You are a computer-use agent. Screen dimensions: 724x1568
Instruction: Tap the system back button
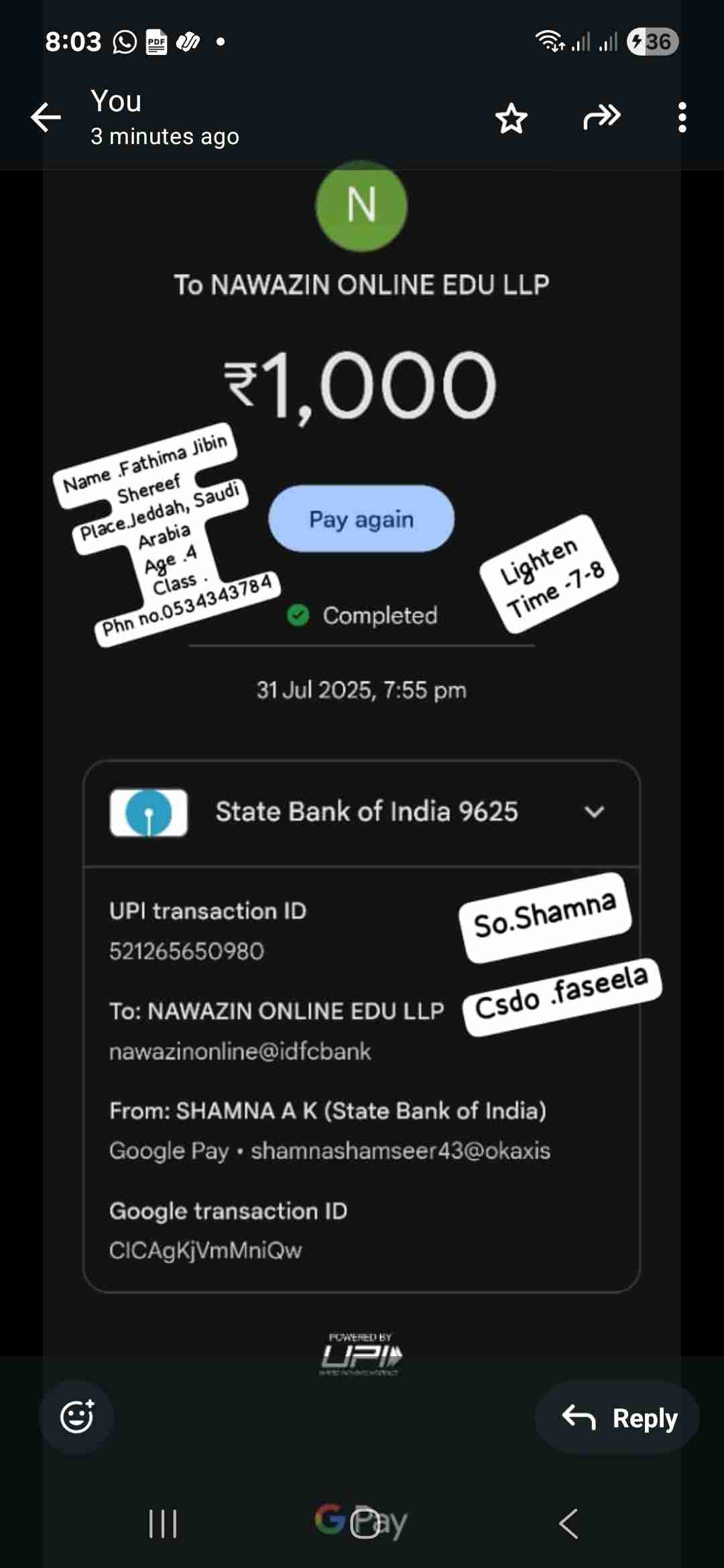(x=568, y=1523)
